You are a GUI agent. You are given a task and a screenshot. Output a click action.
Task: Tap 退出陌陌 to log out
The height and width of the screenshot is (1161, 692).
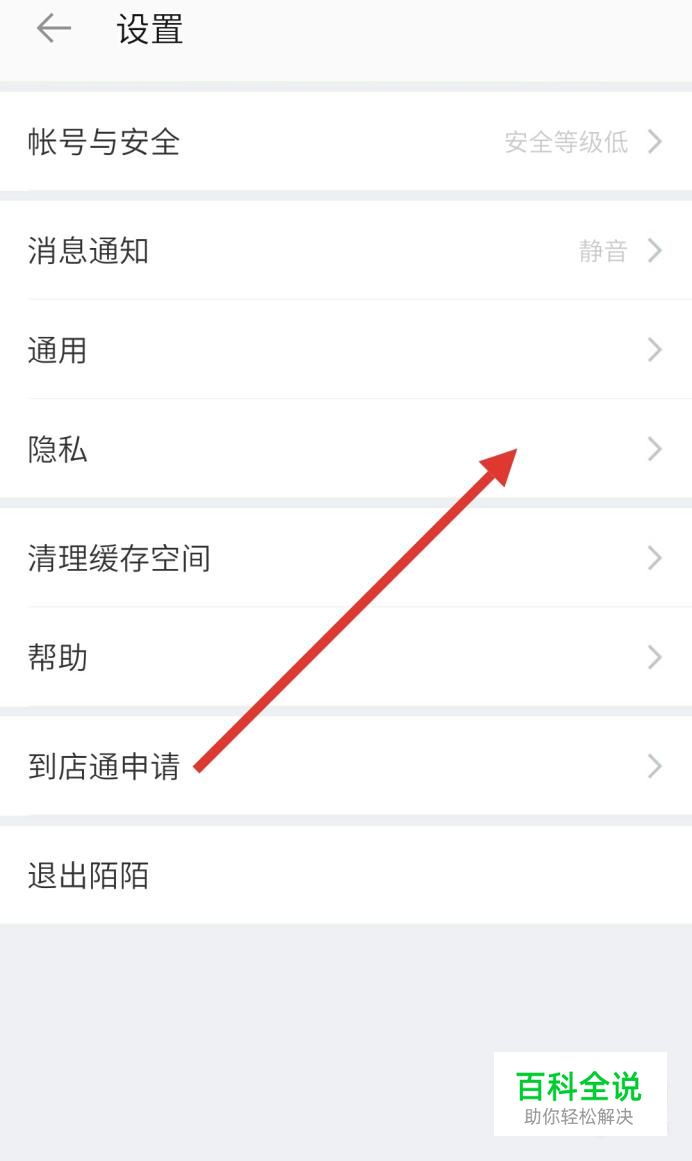coord(345,876)
